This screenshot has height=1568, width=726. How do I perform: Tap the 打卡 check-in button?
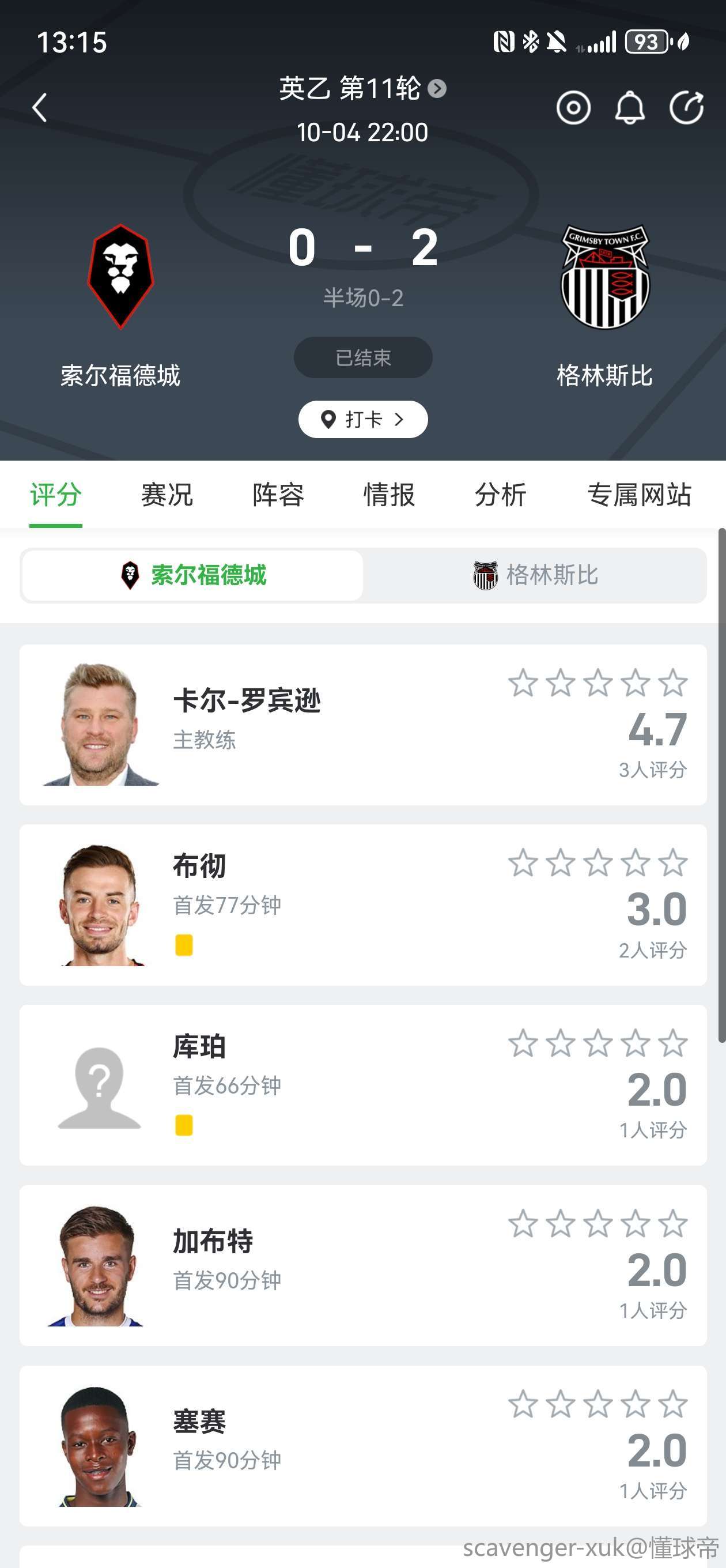362,420
